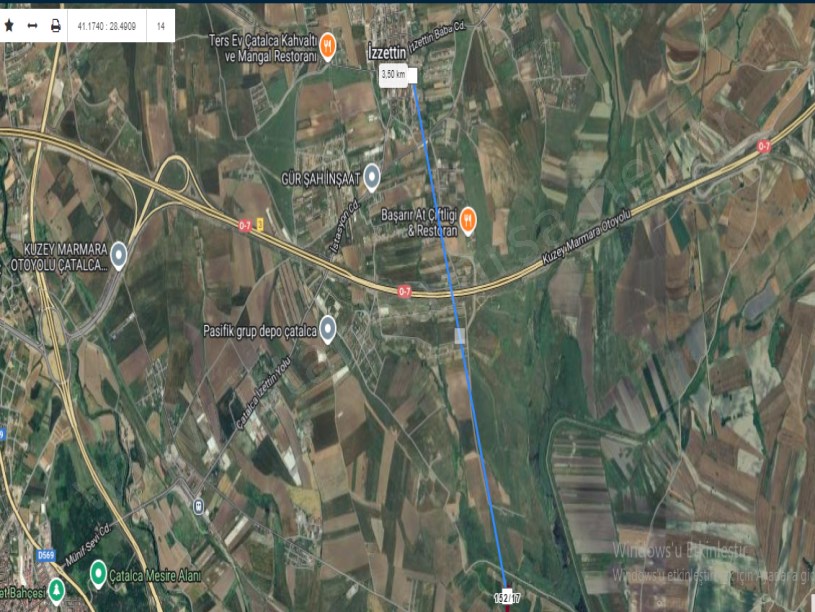Open Ters Ev Çatalca Kahvaltı restaurant marker
This screenshot has width=815, height=612.
(x=340, y=46)
